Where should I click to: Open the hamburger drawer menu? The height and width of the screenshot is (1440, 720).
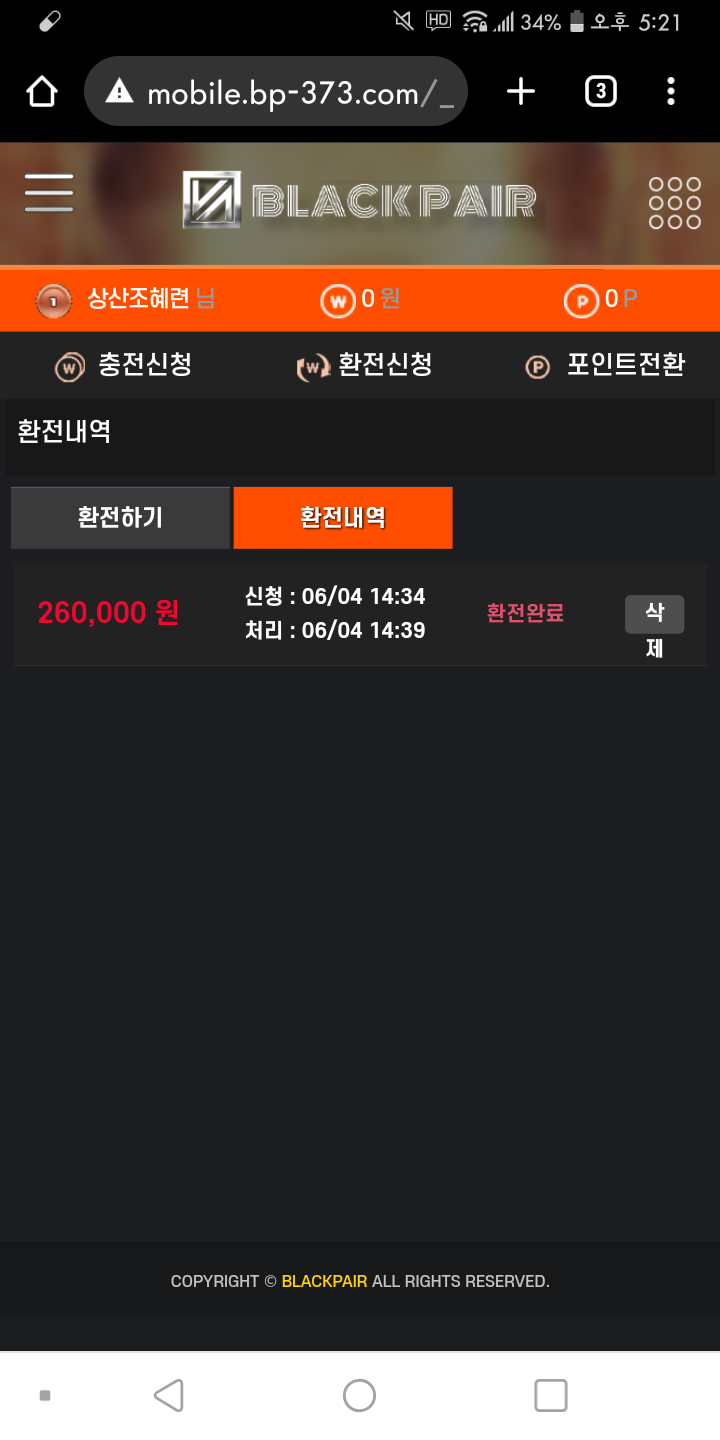click(49, 192)
